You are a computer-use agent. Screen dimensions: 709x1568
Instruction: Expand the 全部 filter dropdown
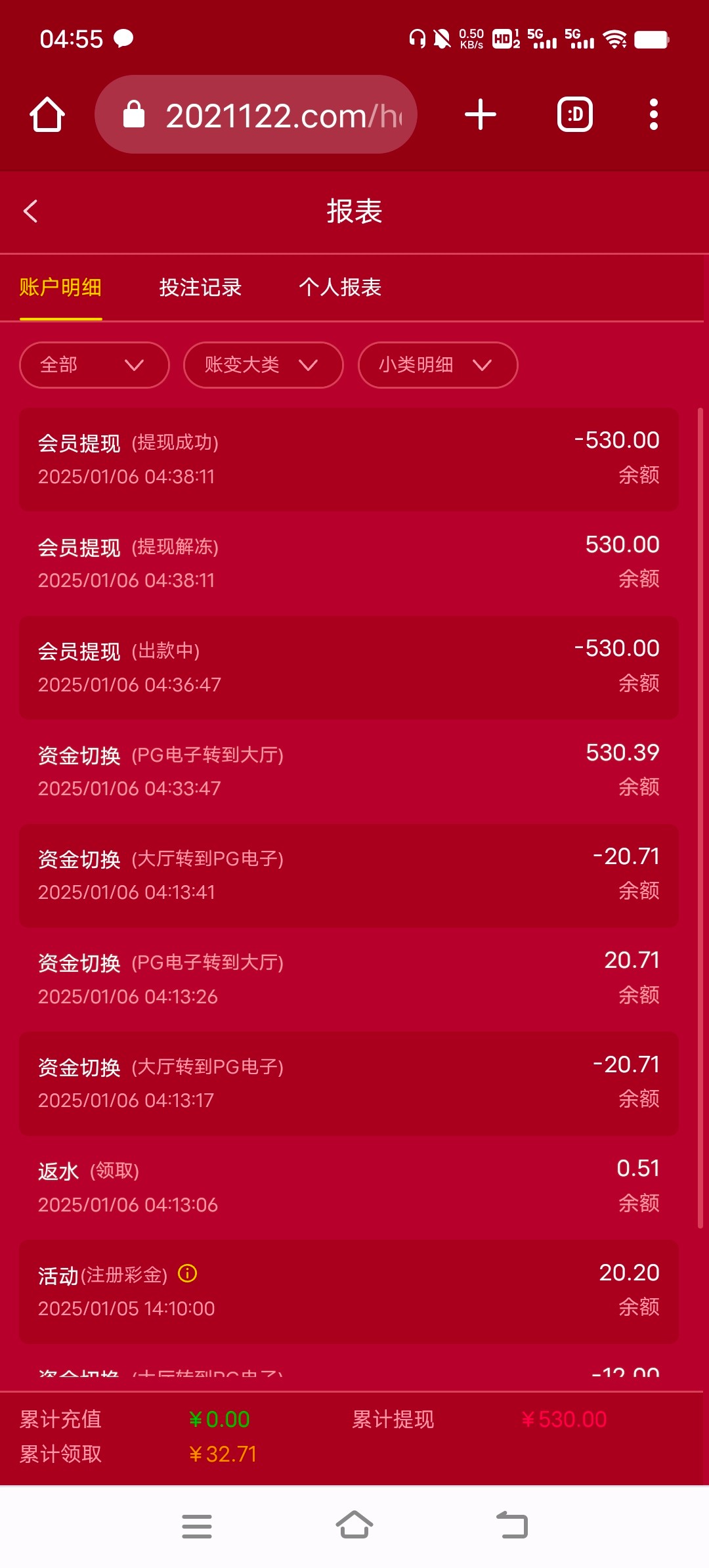[95, 365]
